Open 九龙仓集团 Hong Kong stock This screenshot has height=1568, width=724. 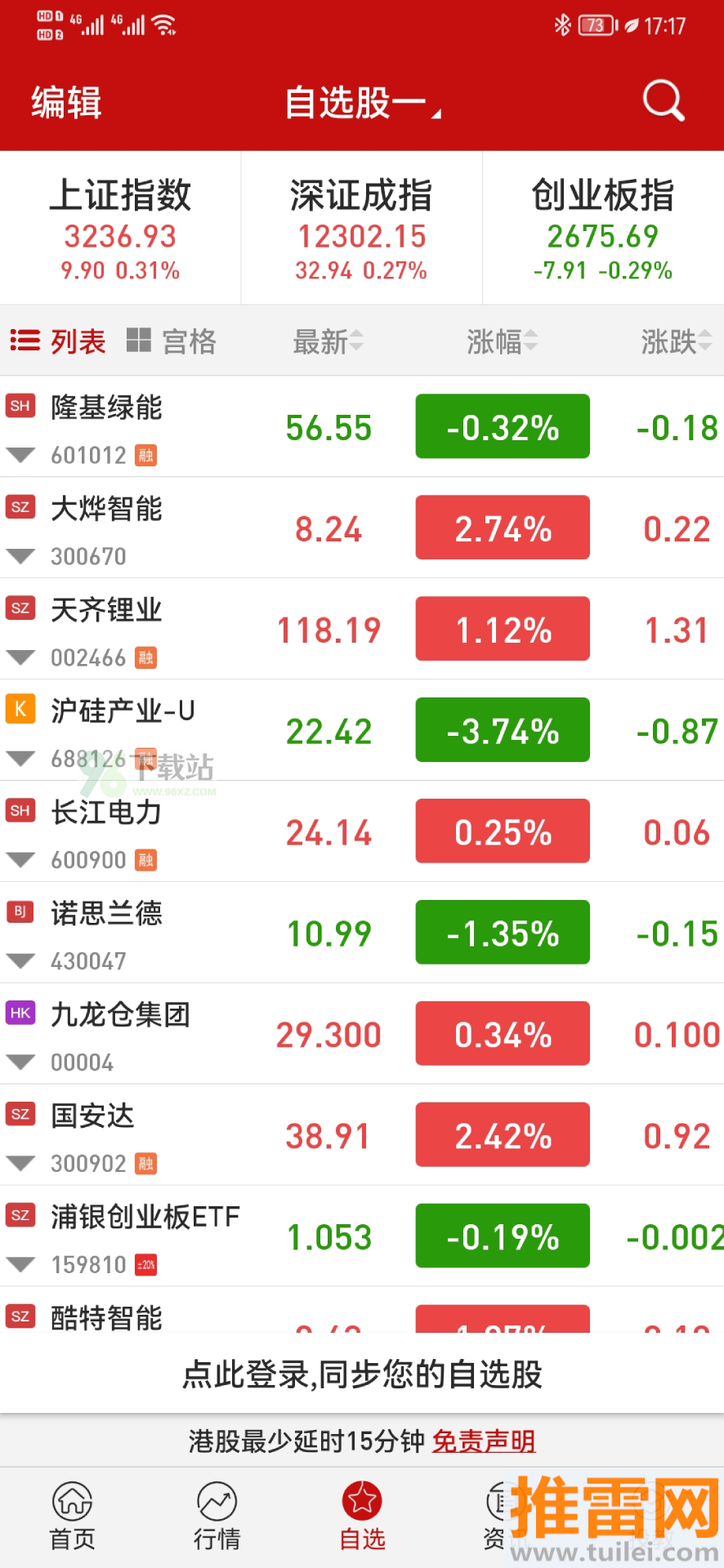tap(362, 1034)
